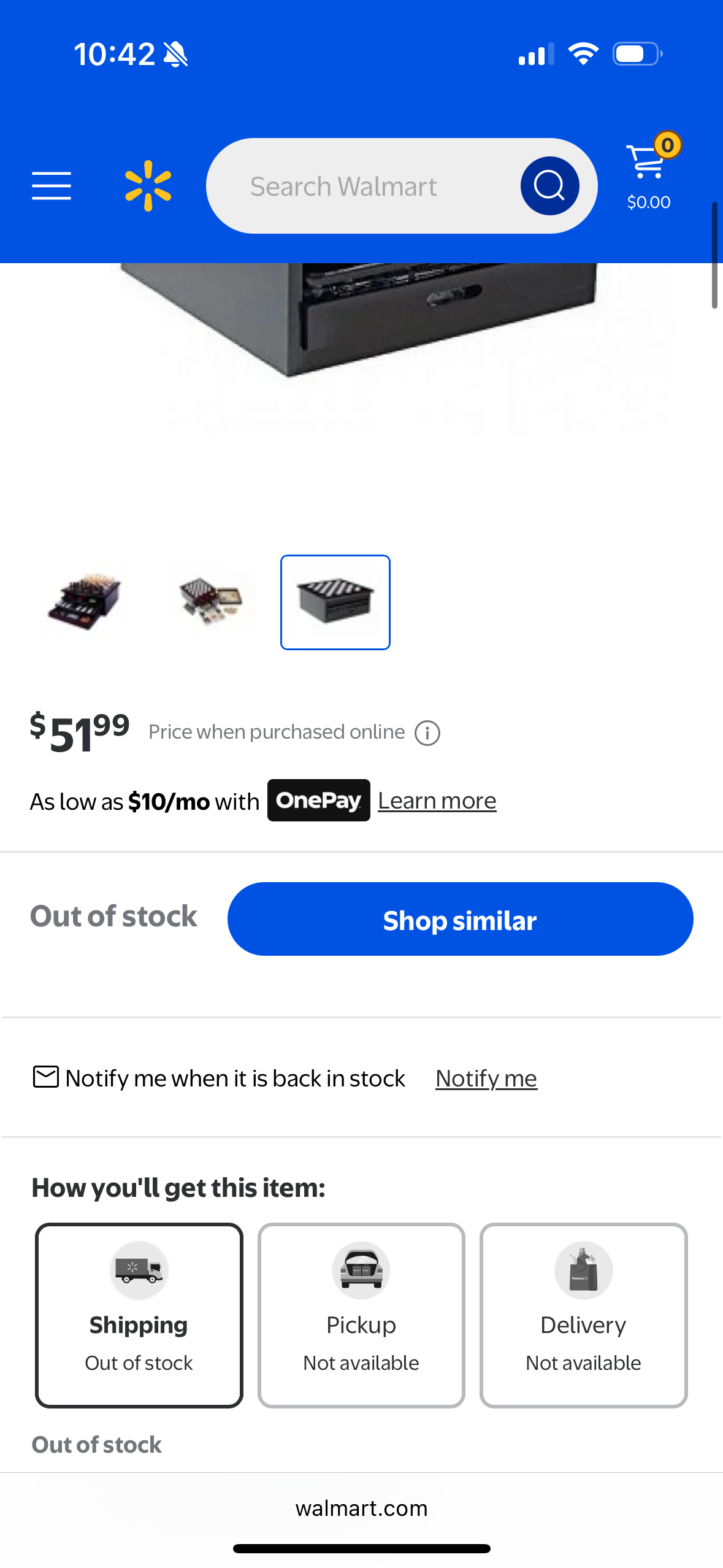Open price info icon
The width and height of the screenshot is (723, 1568).
tap(427, 733)
